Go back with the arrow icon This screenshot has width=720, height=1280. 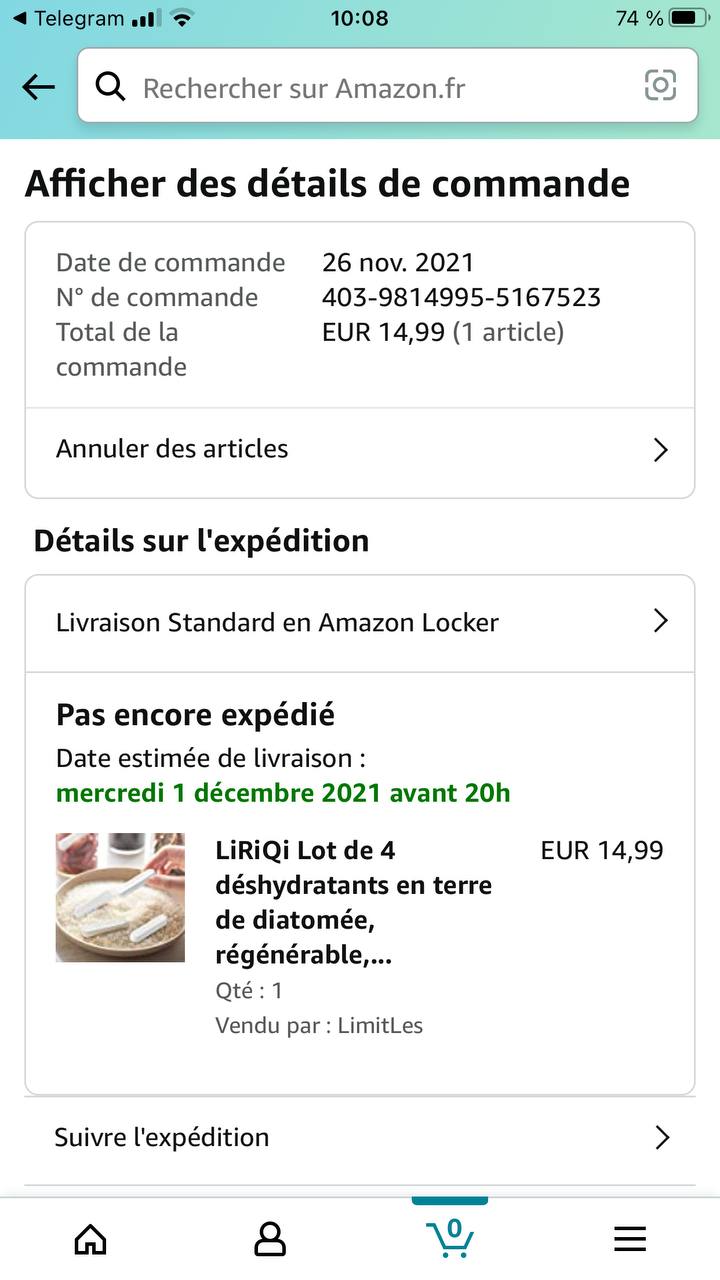tap(39, 87)
